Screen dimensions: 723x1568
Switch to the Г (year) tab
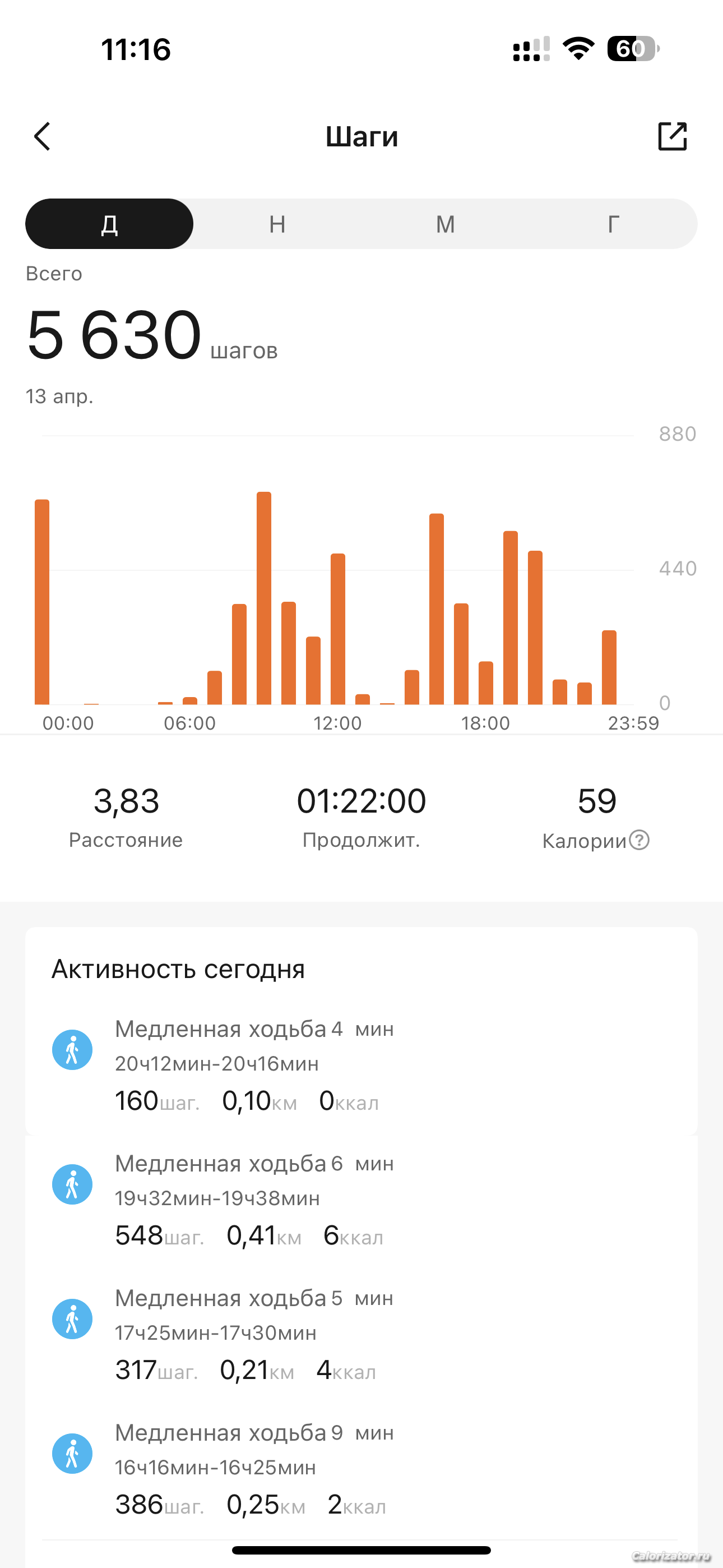(614, 224)
